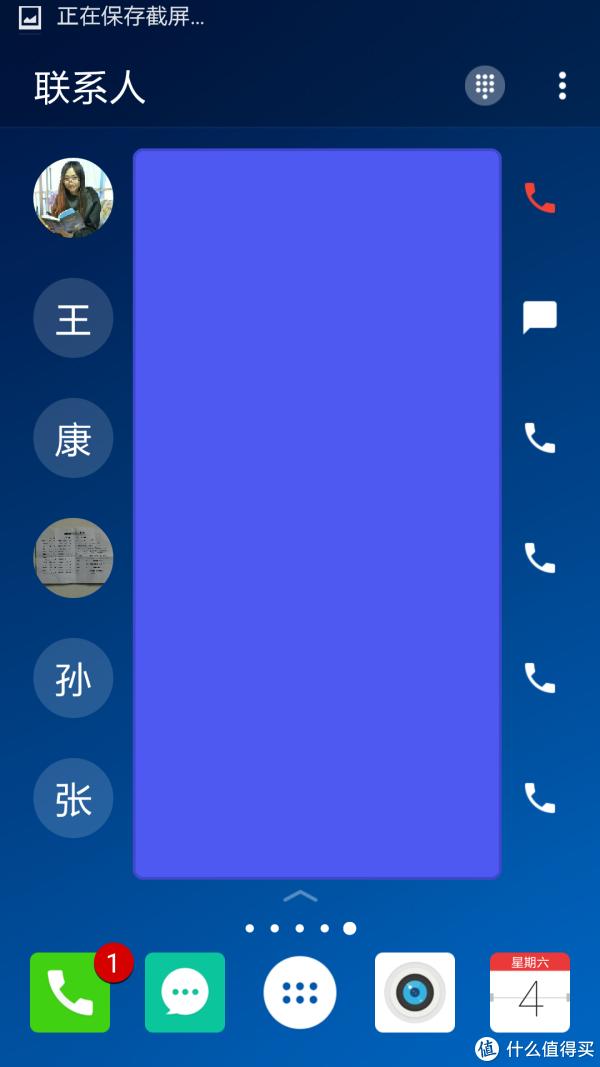Open the dial pad icon
The height and width of the screenshot is (1067, 600).
[484, 86]
